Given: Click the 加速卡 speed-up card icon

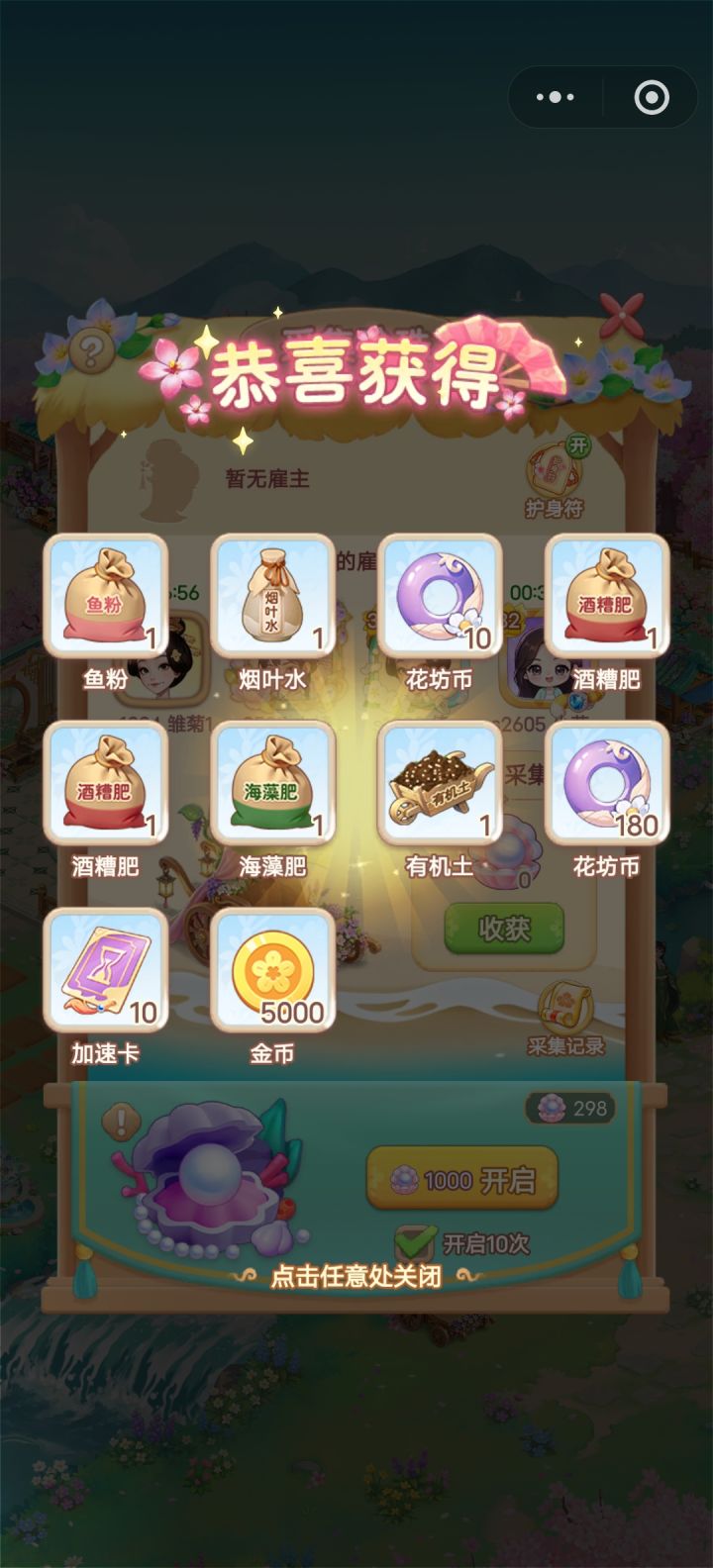Looking at the screenshot, I should pyautogui.click(x=104, y=970).
